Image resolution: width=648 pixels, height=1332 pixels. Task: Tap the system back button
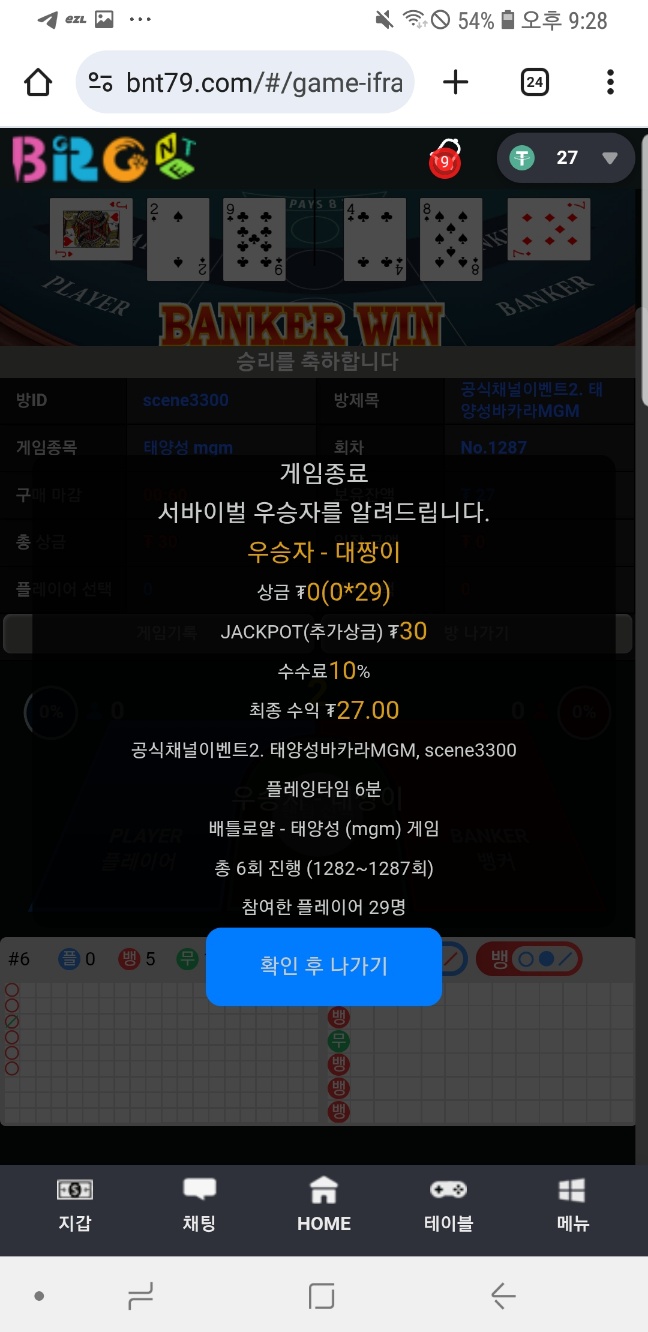[503, 1297]
